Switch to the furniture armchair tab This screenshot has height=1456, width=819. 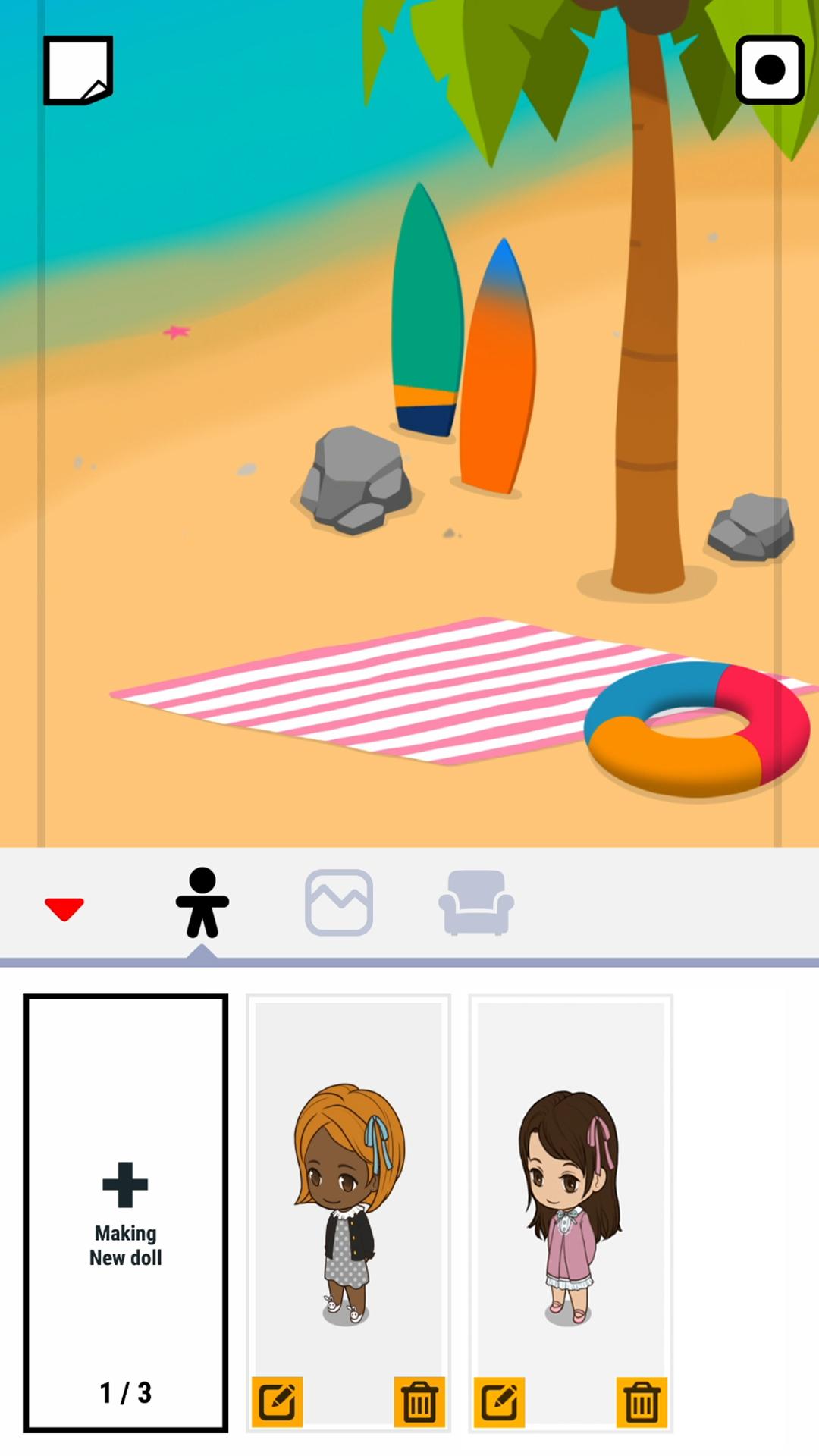[475, 902]
